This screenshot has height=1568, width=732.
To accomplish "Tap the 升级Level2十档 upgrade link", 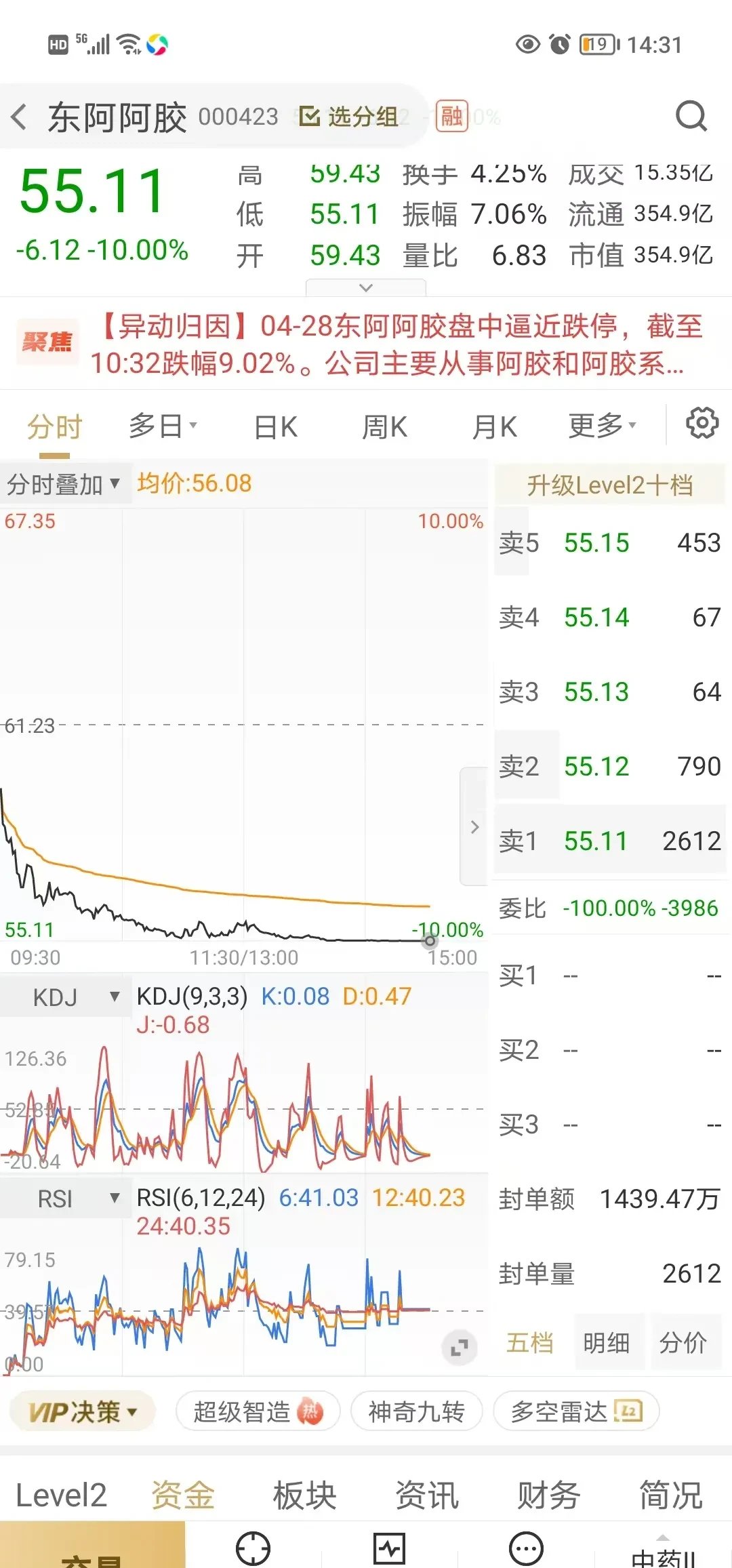I will [x=609, y=484].
